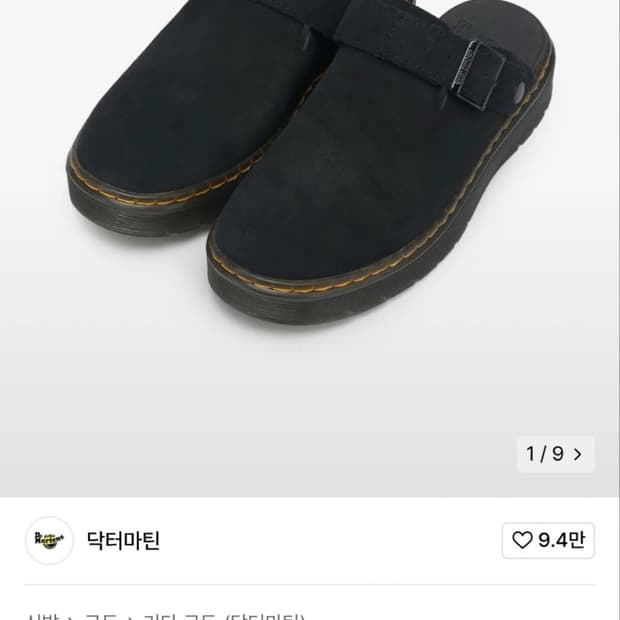
Task: Open the 1/9 image gallery indicator
Action: 556,454
